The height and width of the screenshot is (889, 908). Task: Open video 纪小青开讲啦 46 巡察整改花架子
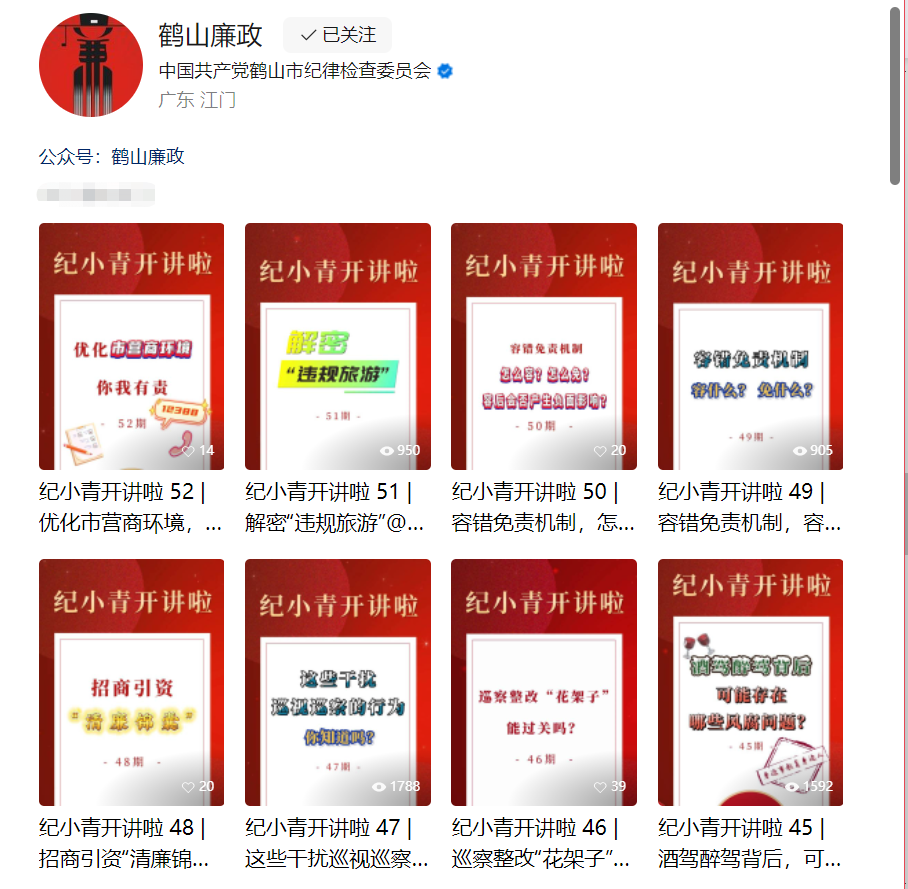click(x=544, y=682)
